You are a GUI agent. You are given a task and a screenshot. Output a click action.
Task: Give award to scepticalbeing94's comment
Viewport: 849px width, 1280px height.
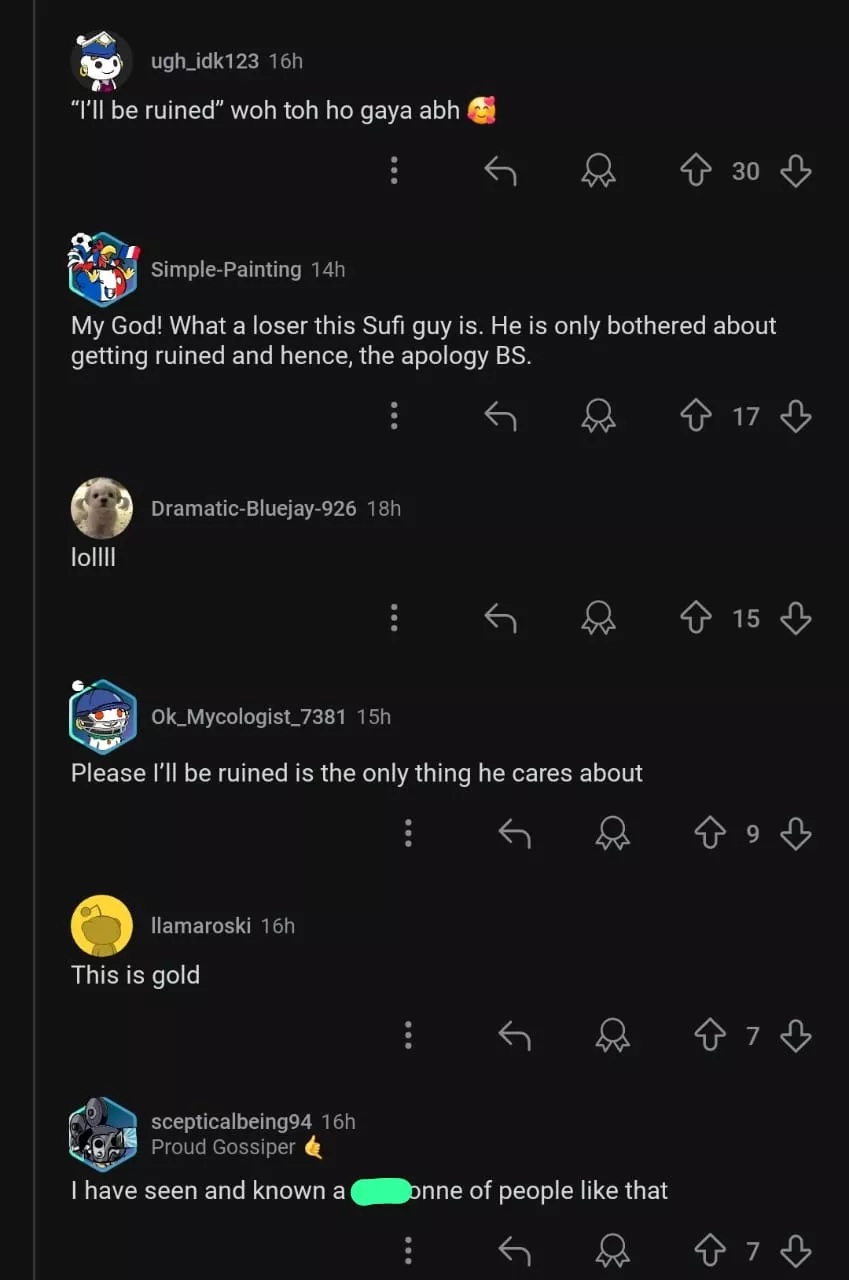612,1250
